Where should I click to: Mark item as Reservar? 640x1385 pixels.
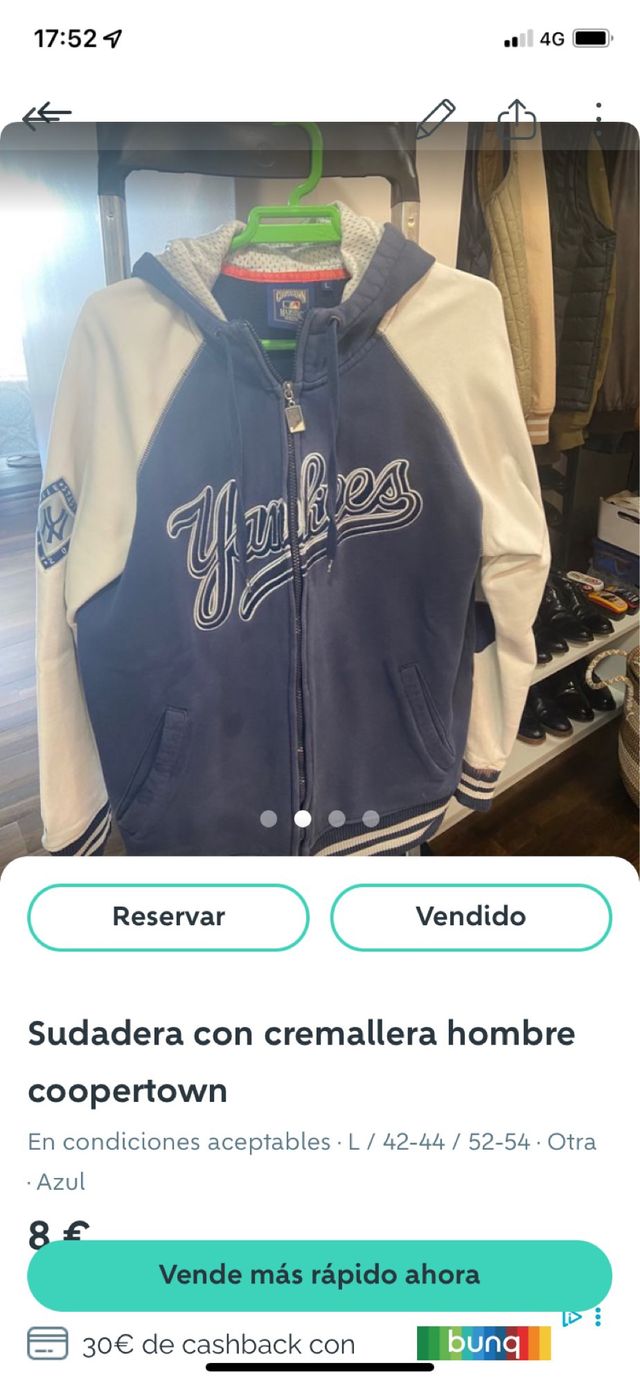pyautogui.click(x=168, y=916)
